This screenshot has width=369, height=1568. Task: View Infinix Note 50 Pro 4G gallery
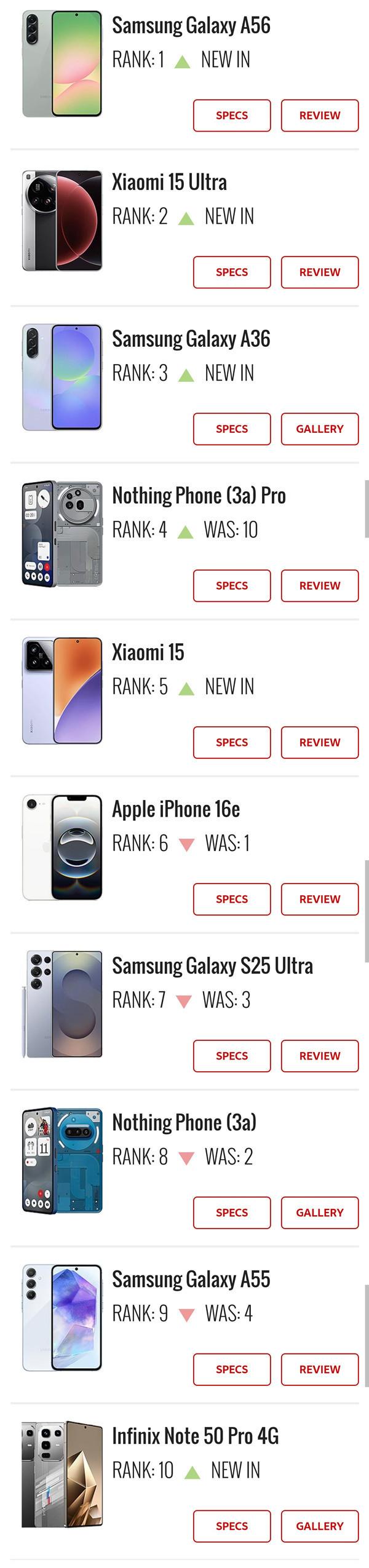click(x=319, y=1527)
